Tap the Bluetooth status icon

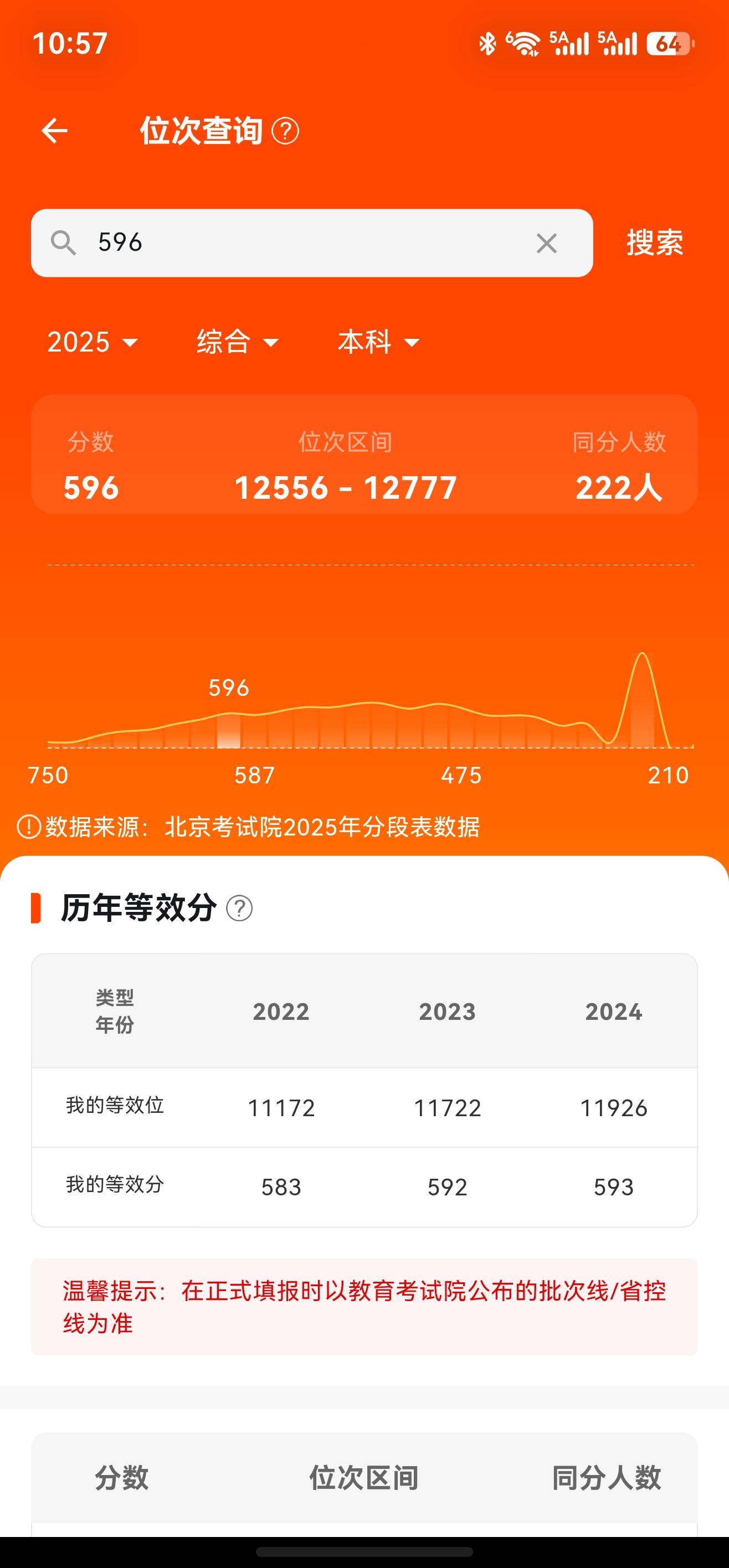click(486, 43)
